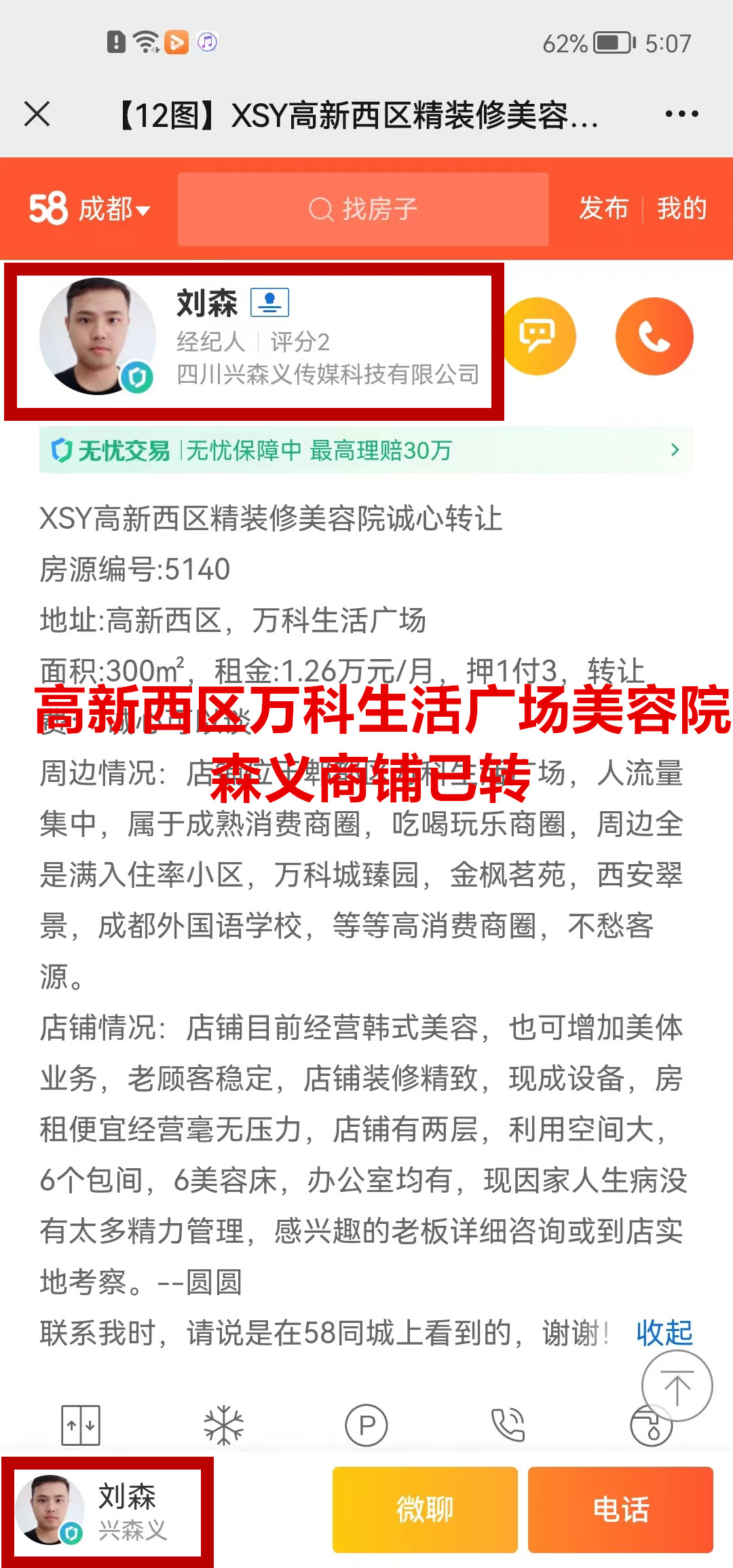The height and width of the screenshot is (1568, 733).
Task: Collapse the description with 收起
Action: pyautogui.click(x=664, y=1333)
